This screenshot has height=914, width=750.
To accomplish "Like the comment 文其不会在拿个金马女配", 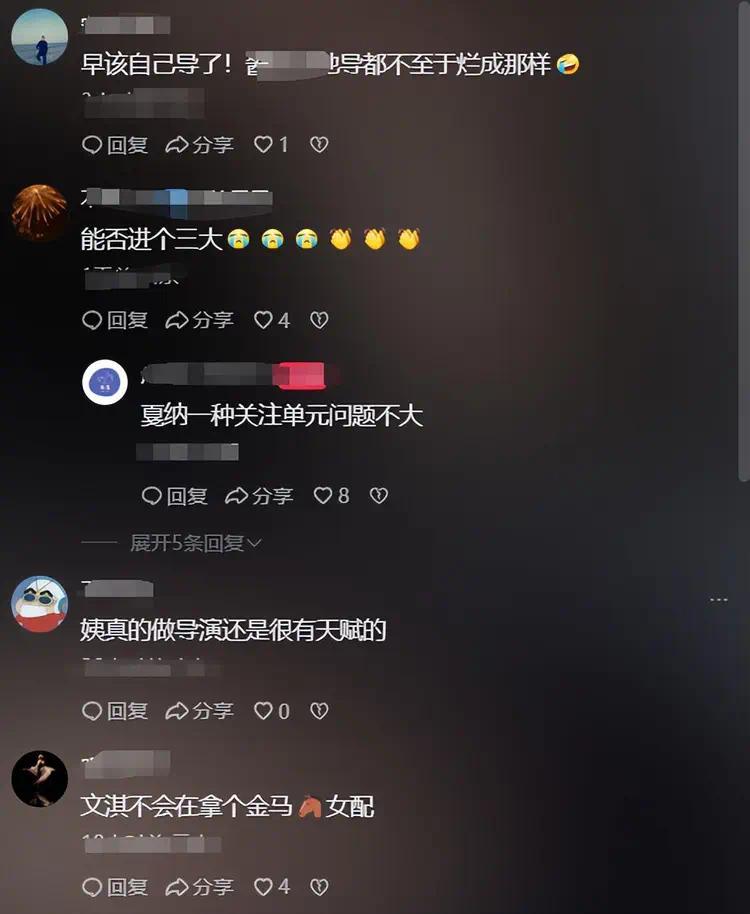I will (271, 887).
